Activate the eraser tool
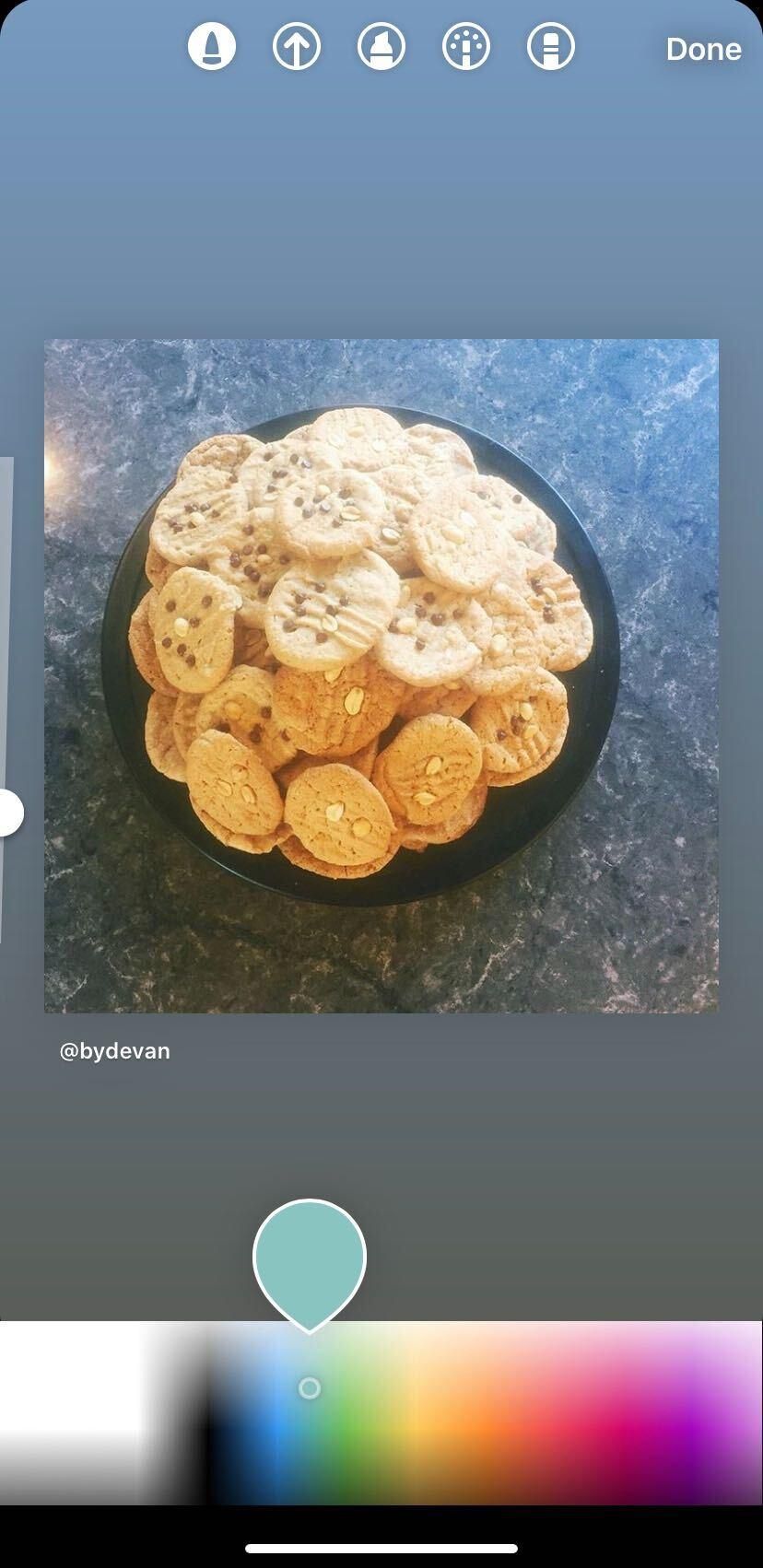The width and height of the screenshot is (763, 1568). coord(551,46)
